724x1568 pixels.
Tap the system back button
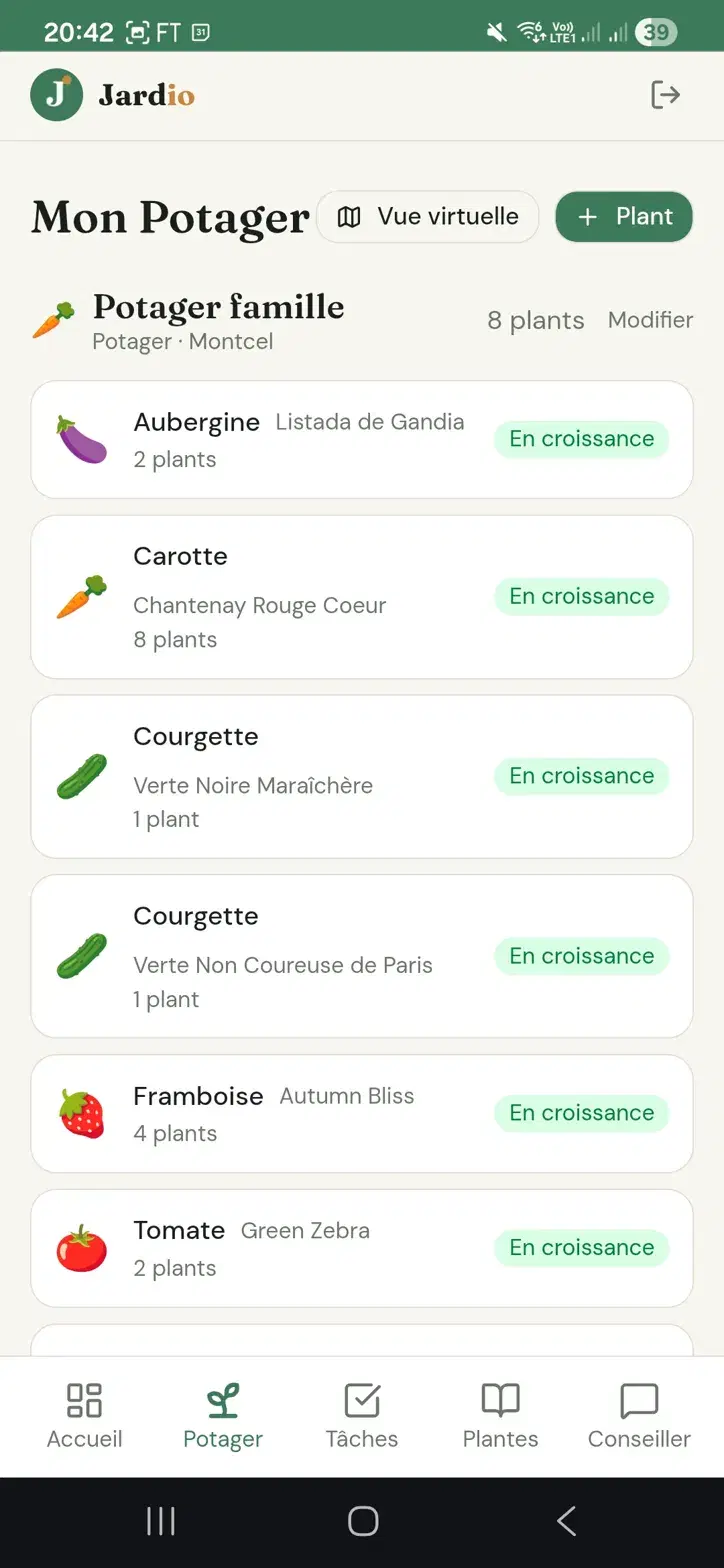[566, 1521]
